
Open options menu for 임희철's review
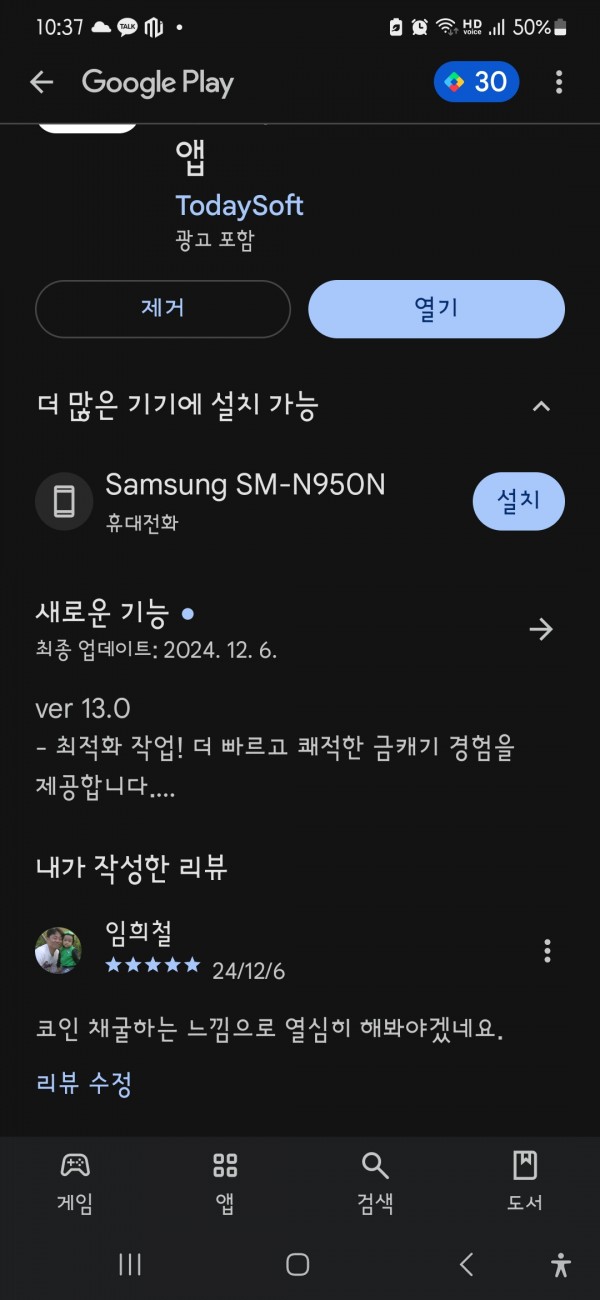coord(547,951)
